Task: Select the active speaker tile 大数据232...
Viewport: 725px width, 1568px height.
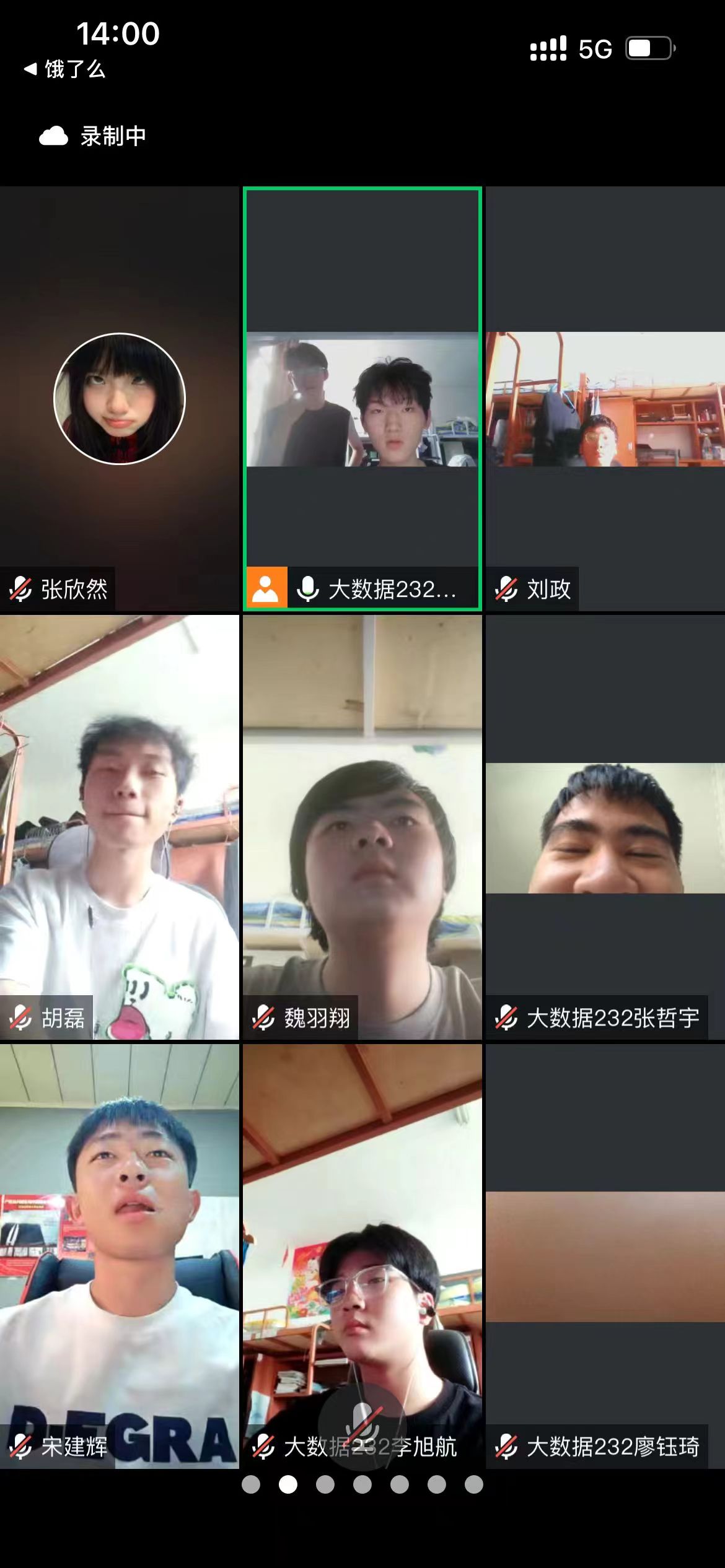Action: [x=362, y=399]
